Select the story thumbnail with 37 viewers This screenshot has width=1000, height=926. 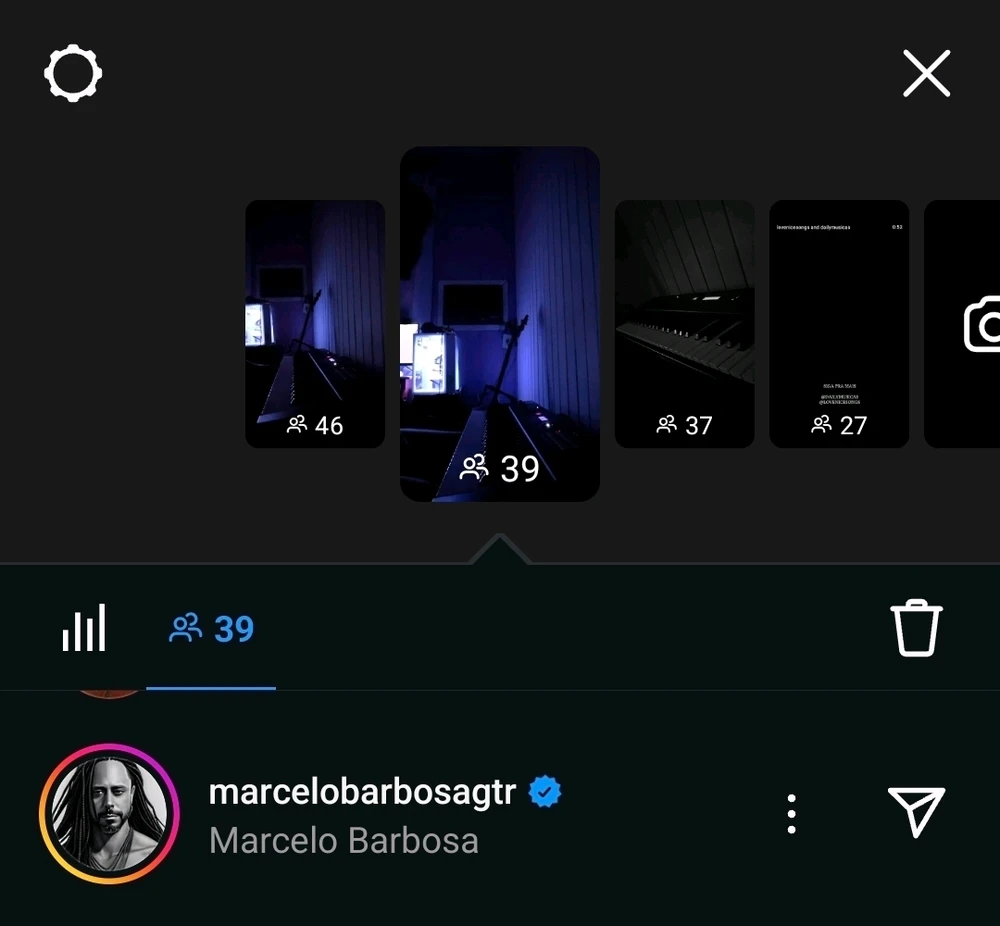(x=684, y=323)
